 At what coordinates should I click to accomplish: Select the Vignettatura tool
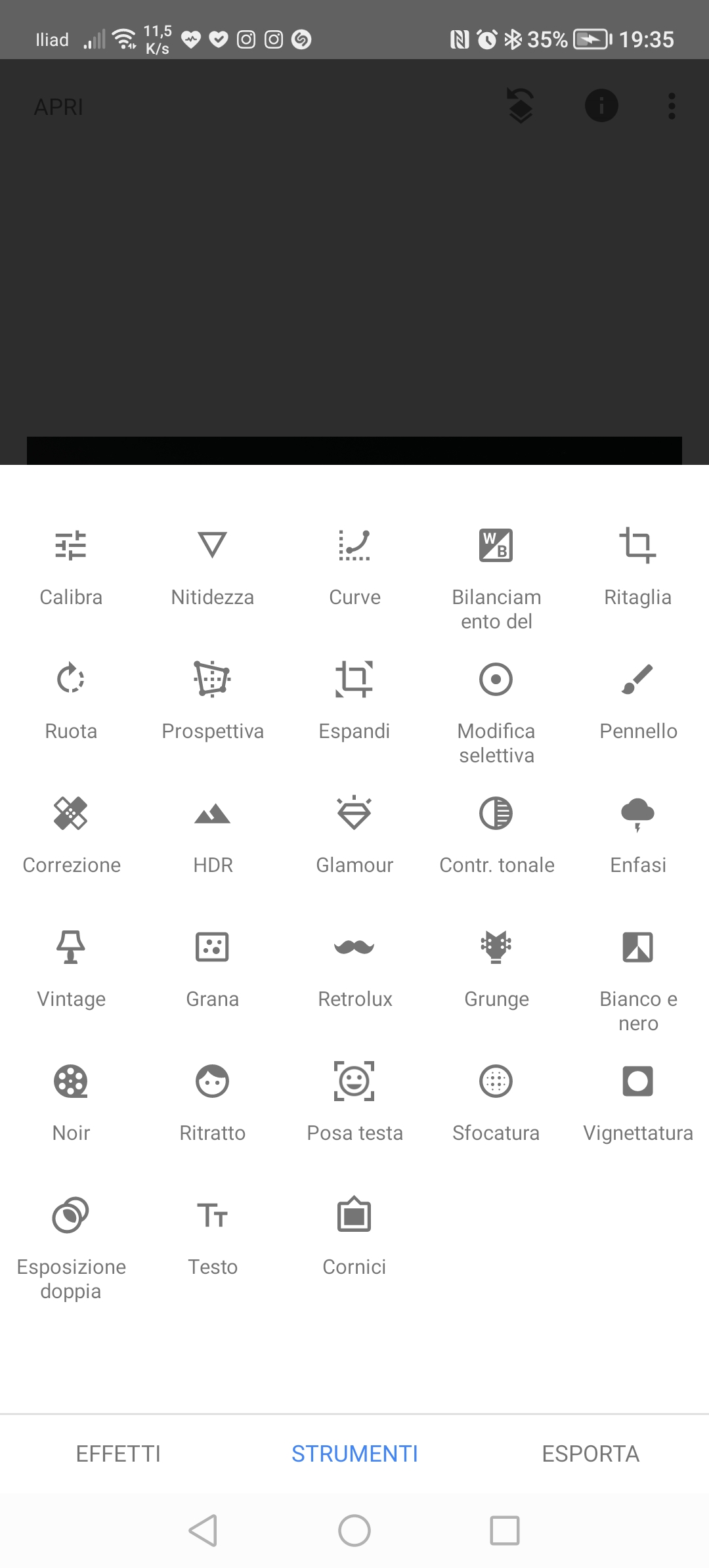638,1100
